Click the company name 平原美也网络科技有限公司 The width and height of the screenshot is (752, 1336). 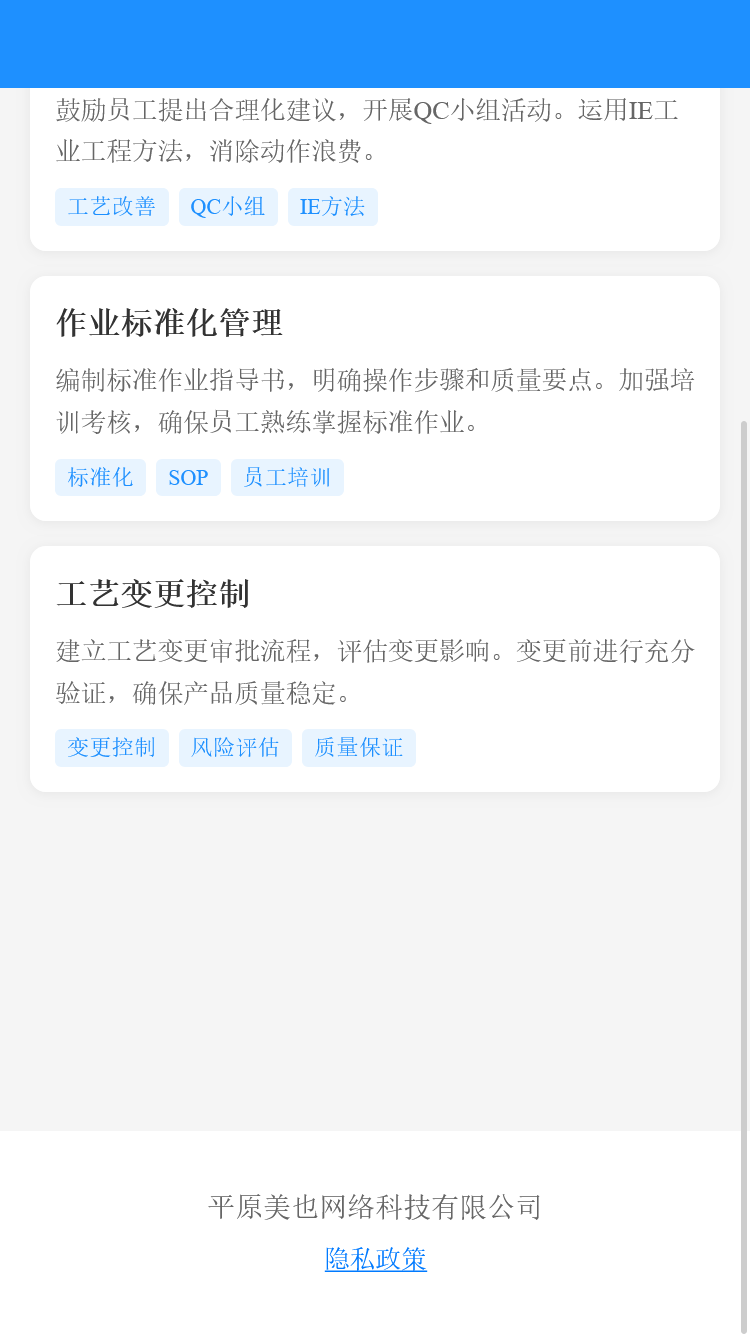pyautogui.click(x=375, y=1207)
